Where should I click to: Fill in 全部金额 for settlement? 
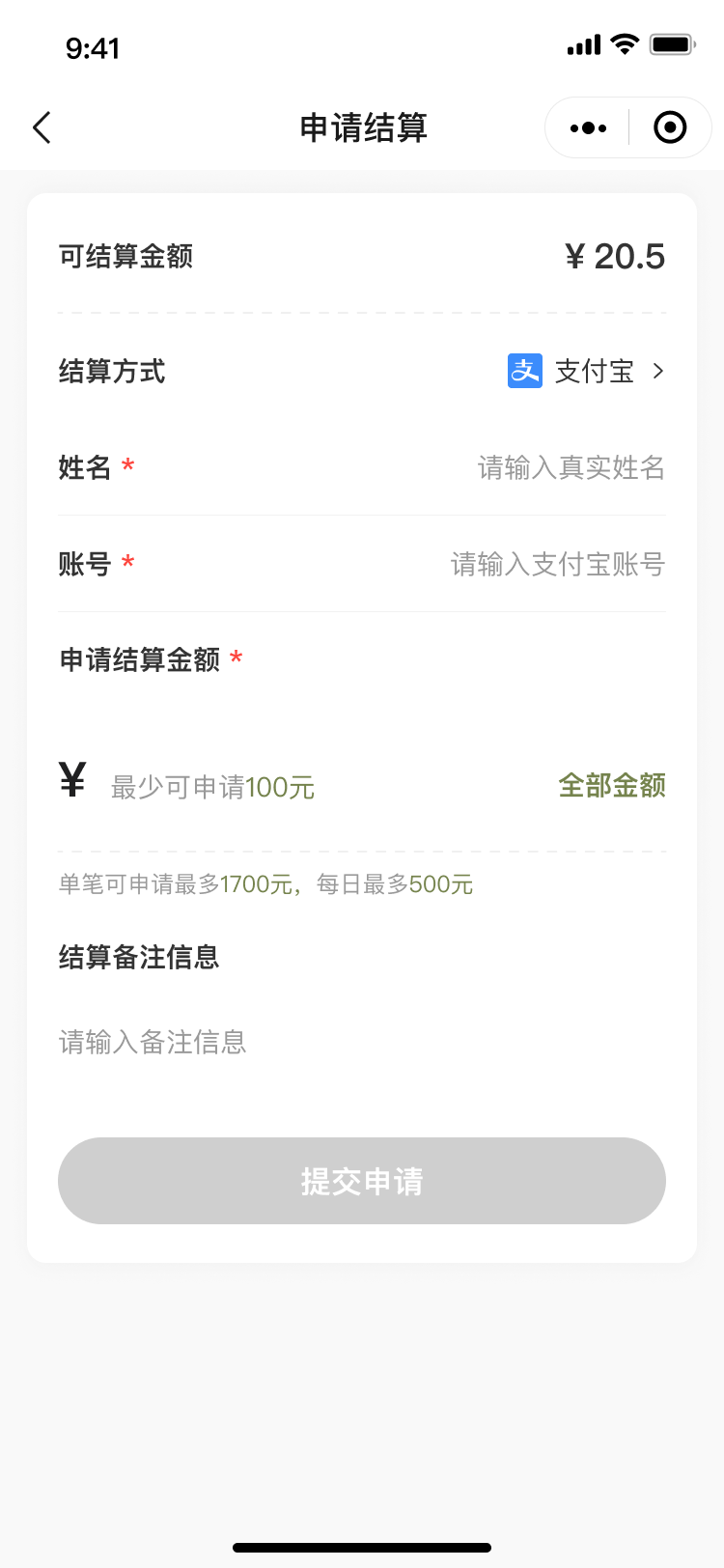click(612, 786)
